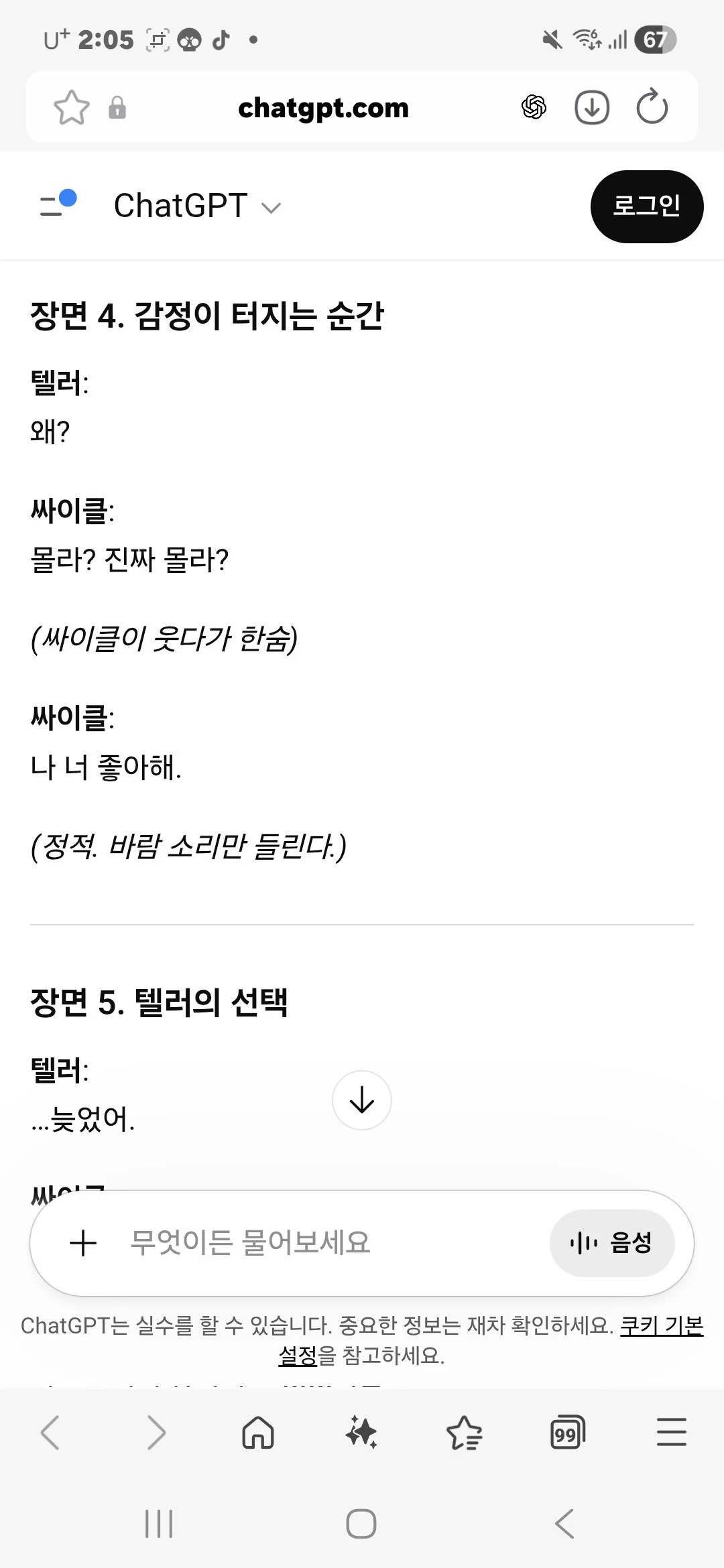
Task: Open the 쿠키 기본 설정 link
Action: (x=661, y=1325)
